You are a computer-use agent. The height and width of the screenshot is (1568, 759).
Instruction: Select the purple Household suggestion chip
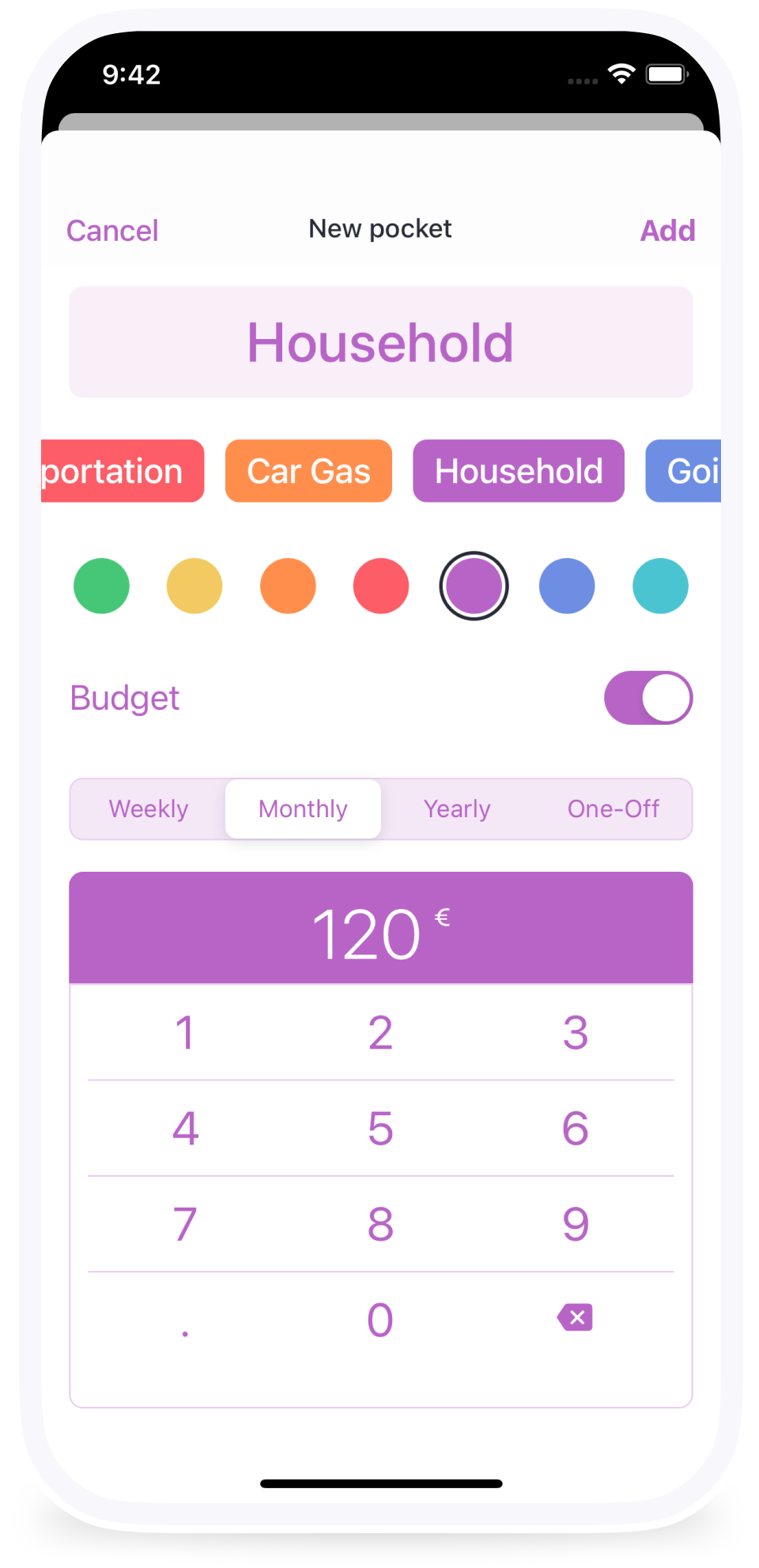(519, 471)
